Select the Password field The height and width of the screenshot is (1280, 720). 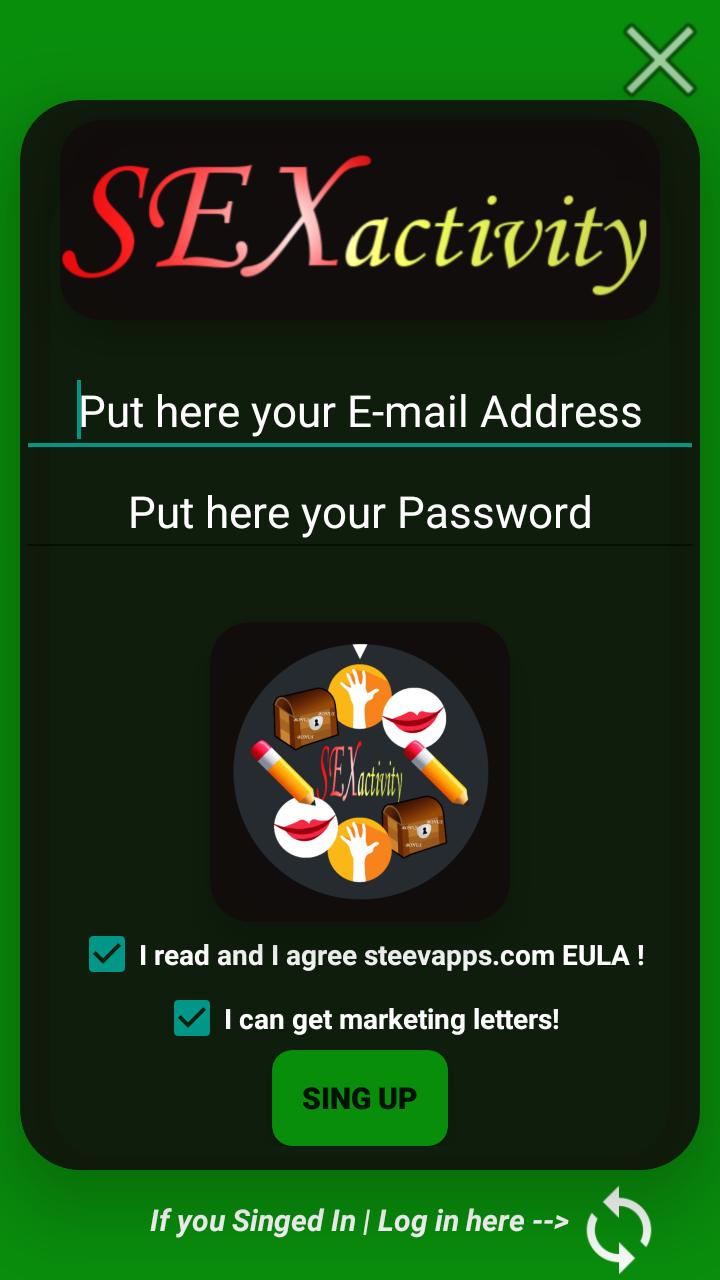pyautogui.click(x=360, y=513)
